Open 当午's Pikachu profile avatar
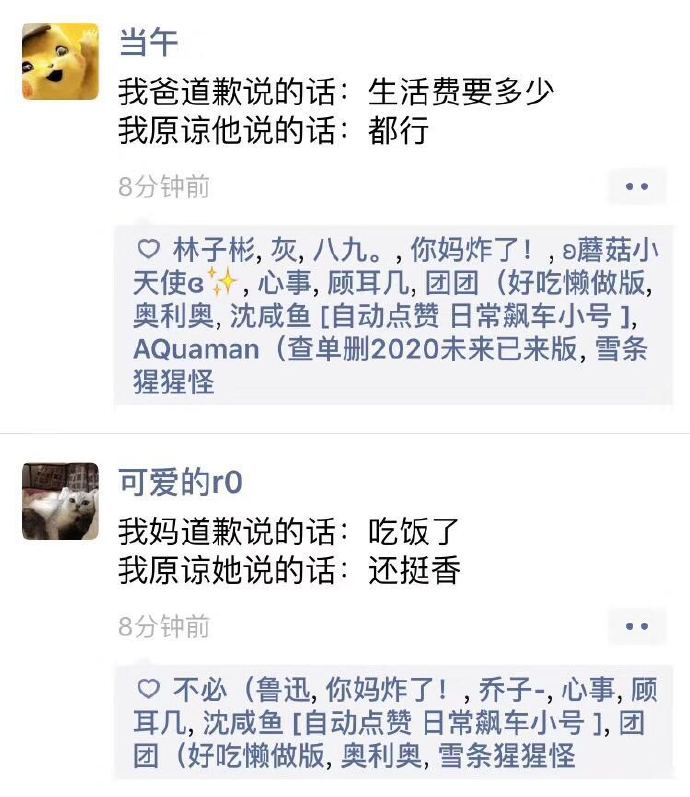Image resolution: width=690 pixels, height=797 pixels. (x=60, y=62)
